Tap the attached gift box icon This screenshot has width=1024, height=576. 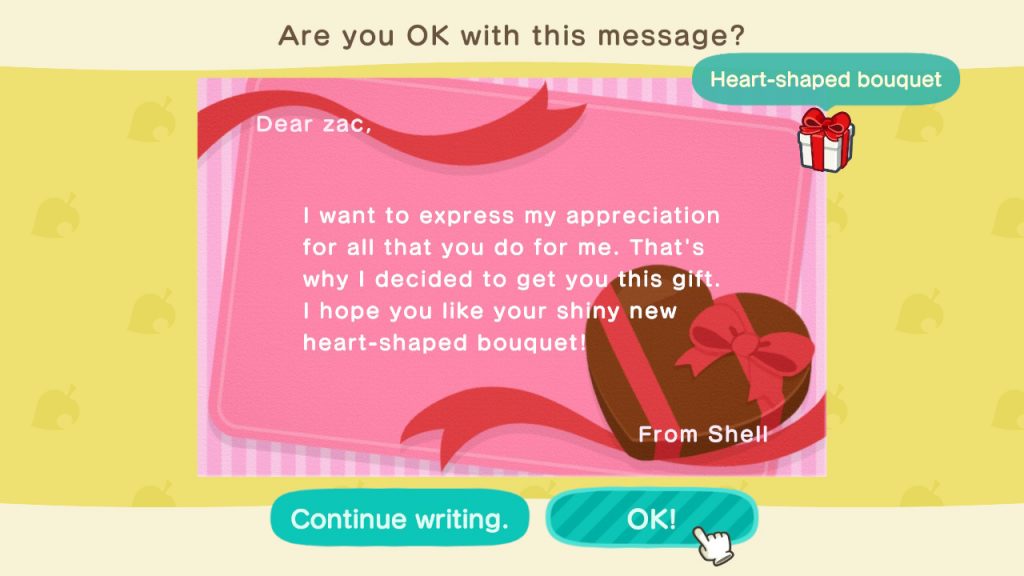825,140
